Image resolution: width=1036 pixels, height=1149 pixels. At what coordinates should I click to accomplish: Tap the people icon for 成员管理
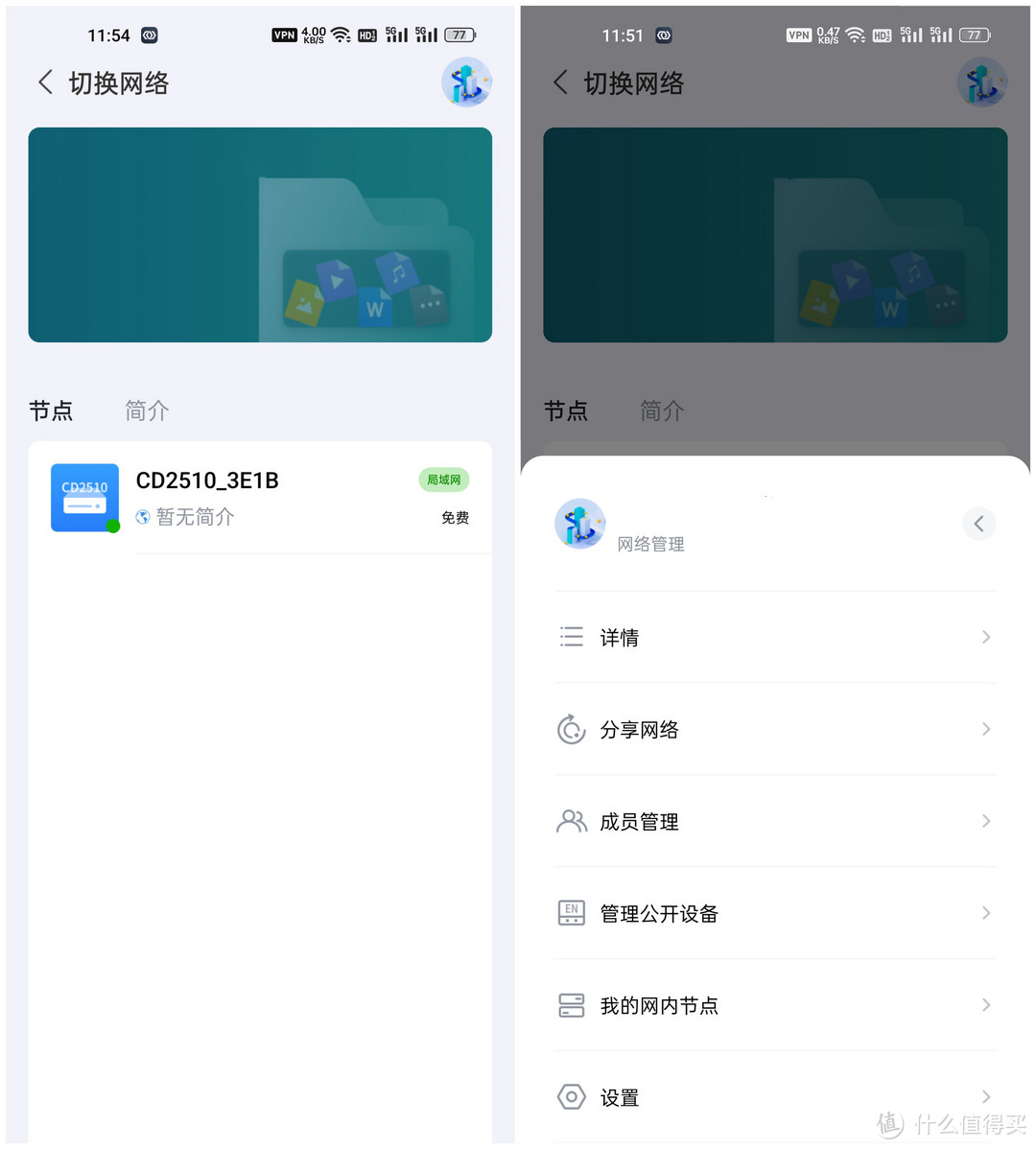click(x=572, y=821)
